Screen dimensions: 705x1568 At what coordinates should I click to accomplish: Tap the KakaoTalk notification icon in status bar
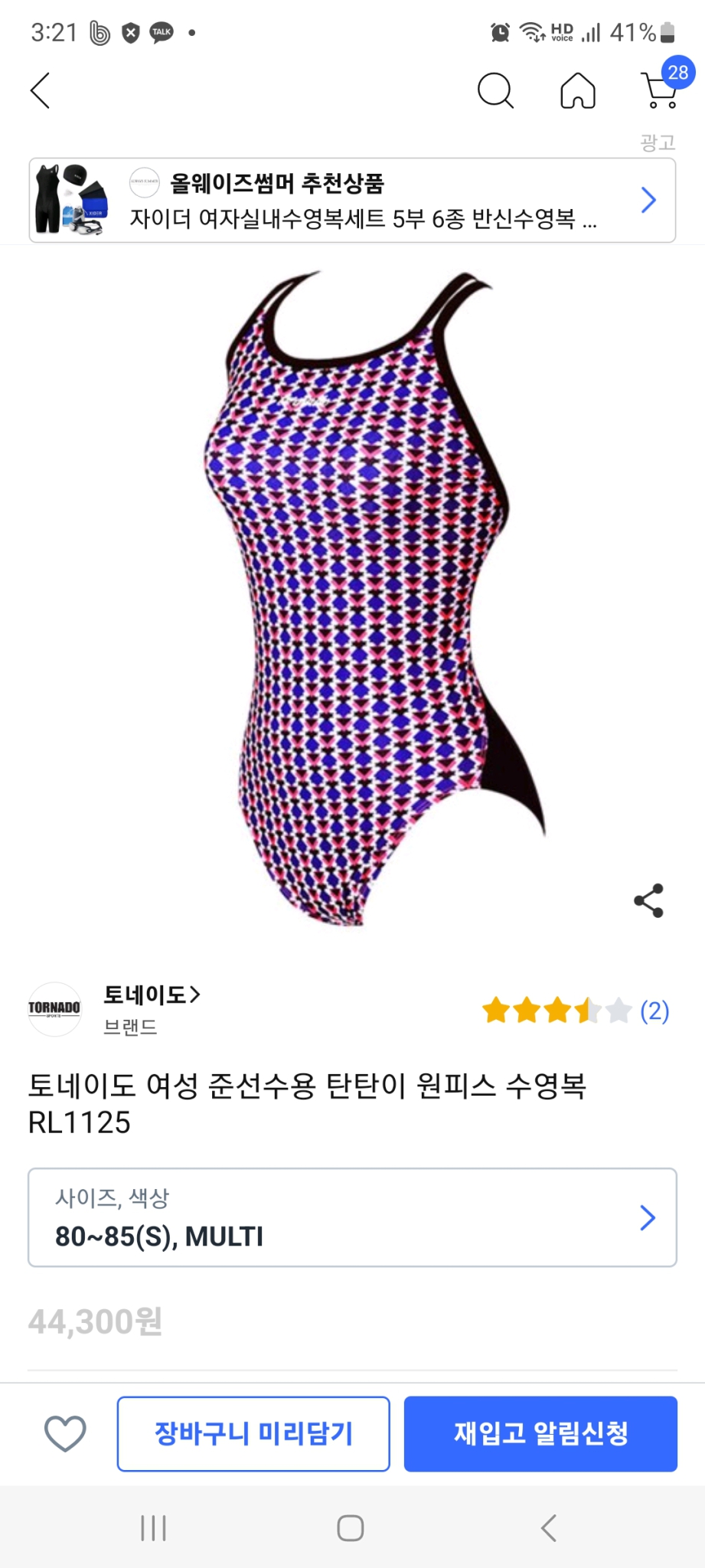pos(160,32)
